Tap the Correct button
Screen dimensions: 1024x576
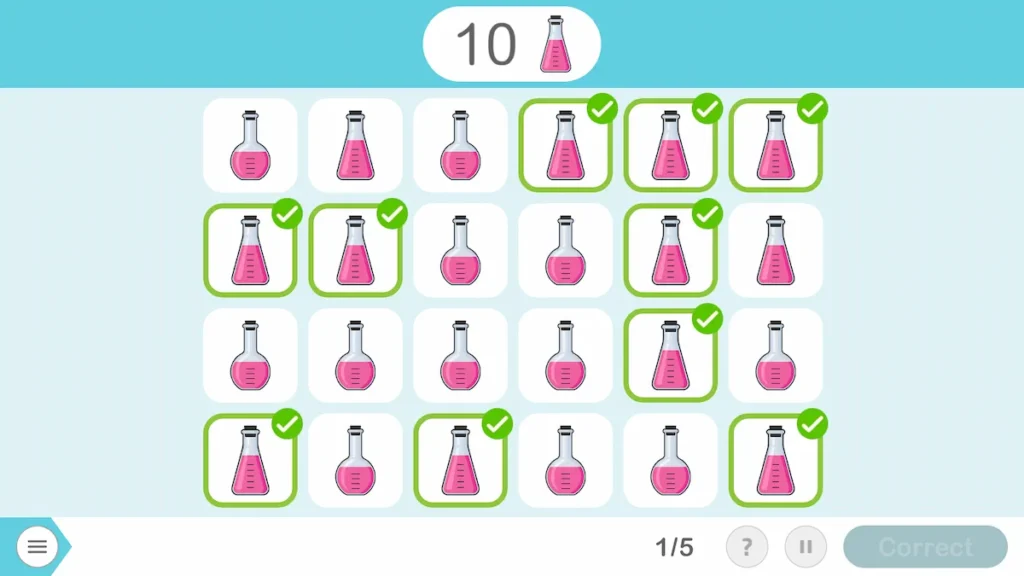pos(925,547)
